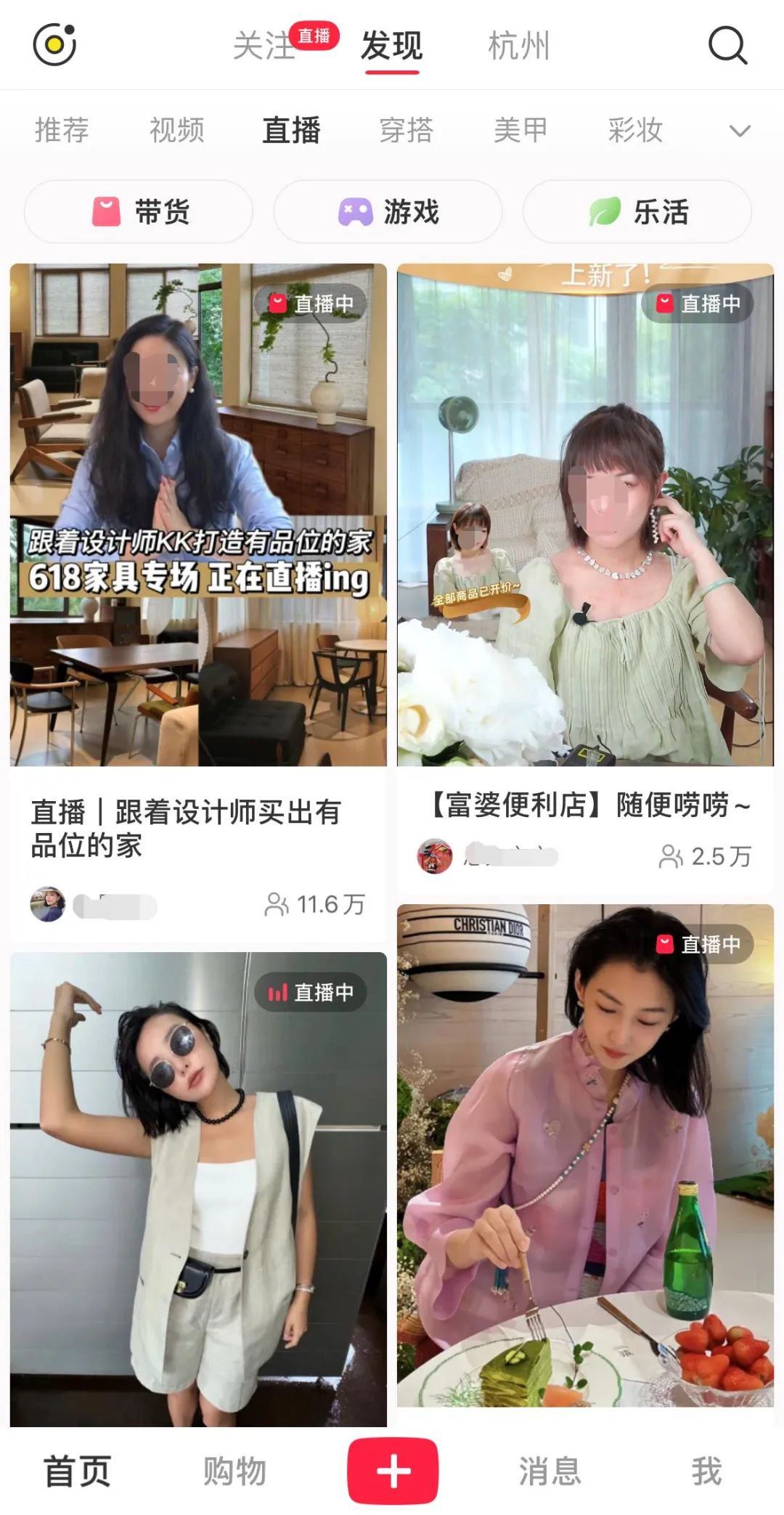
Task: Select the 彩妆 category
Action: [x=635, y=131]
